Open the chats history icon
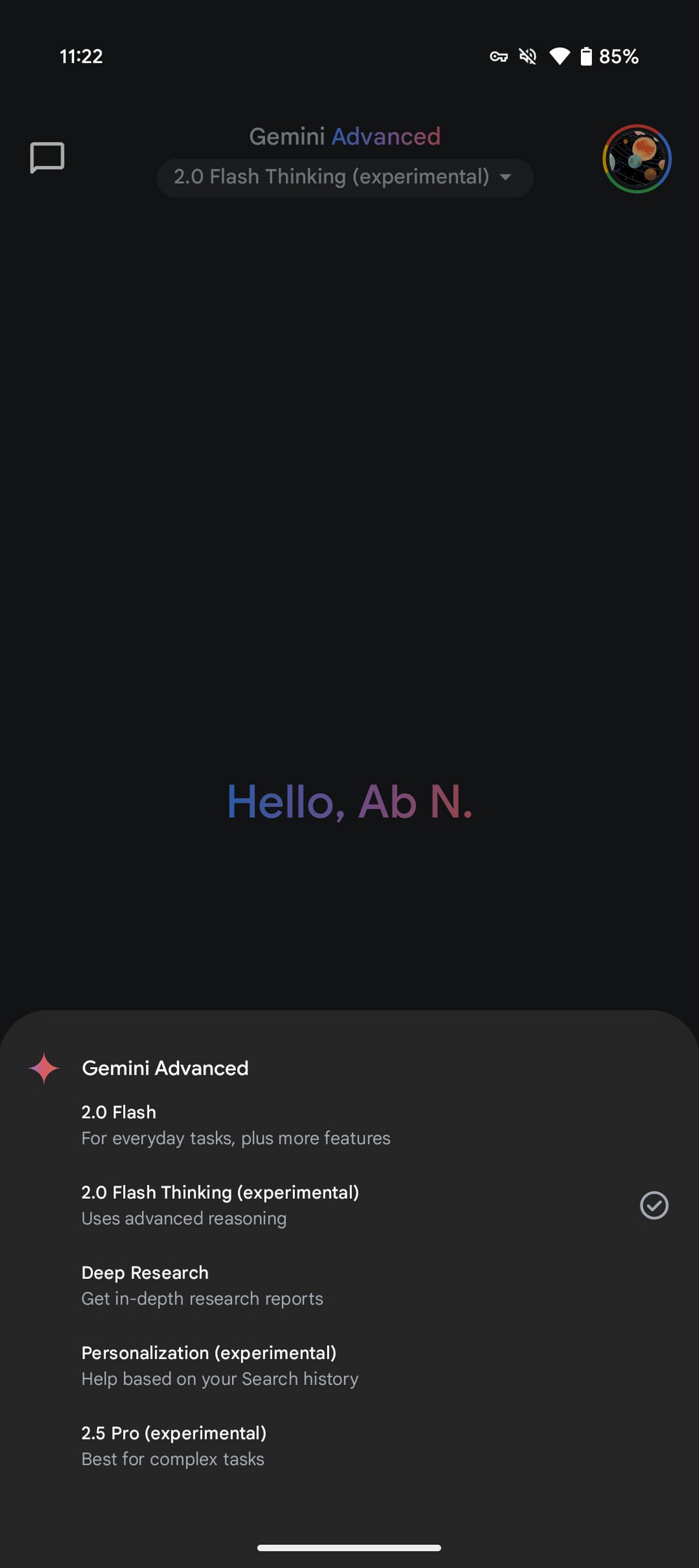The image size is (699, 1568). click(x=47, y=158)
